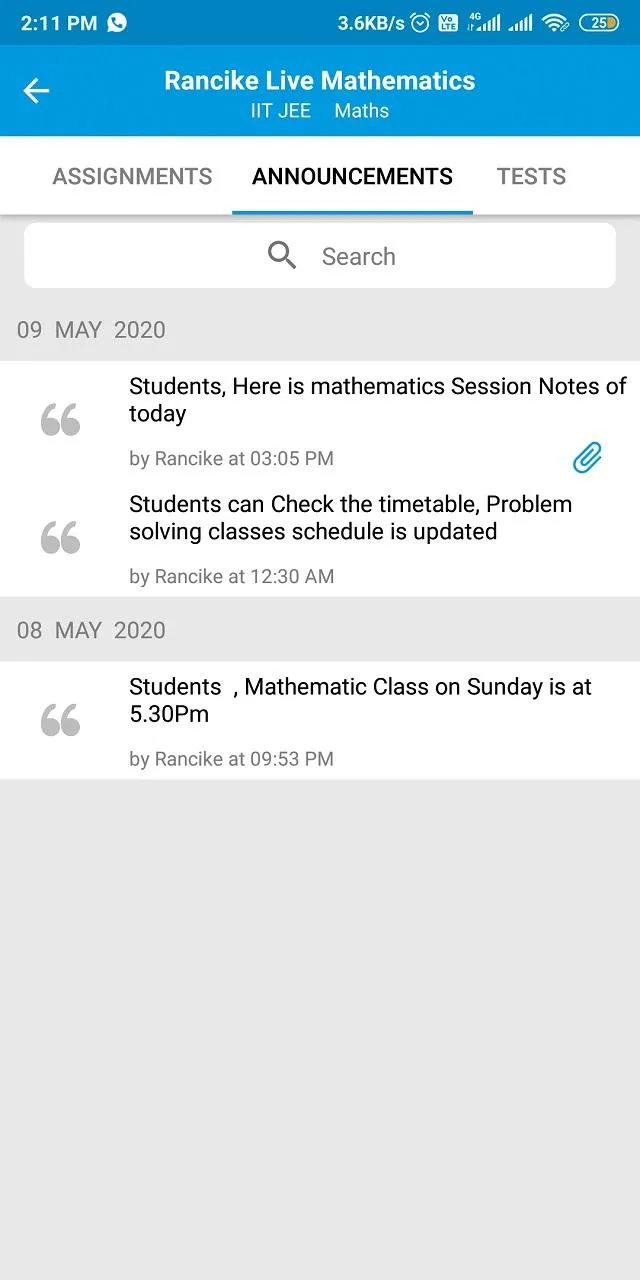Tap the Search announcements field
The width and height of the screenshot is (640, 1280).
[x=320, y=256]
